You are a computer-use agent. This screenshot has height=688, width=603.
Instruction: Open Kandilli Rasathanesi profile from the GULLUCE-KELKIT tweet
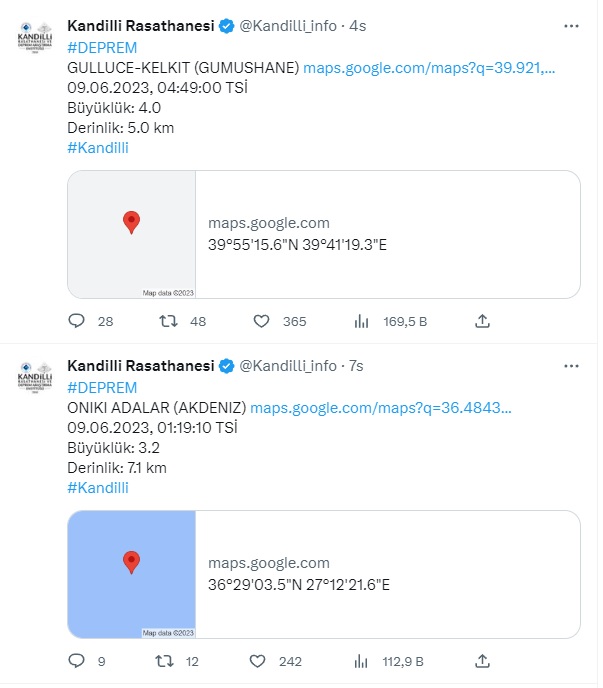click(140, 26)
